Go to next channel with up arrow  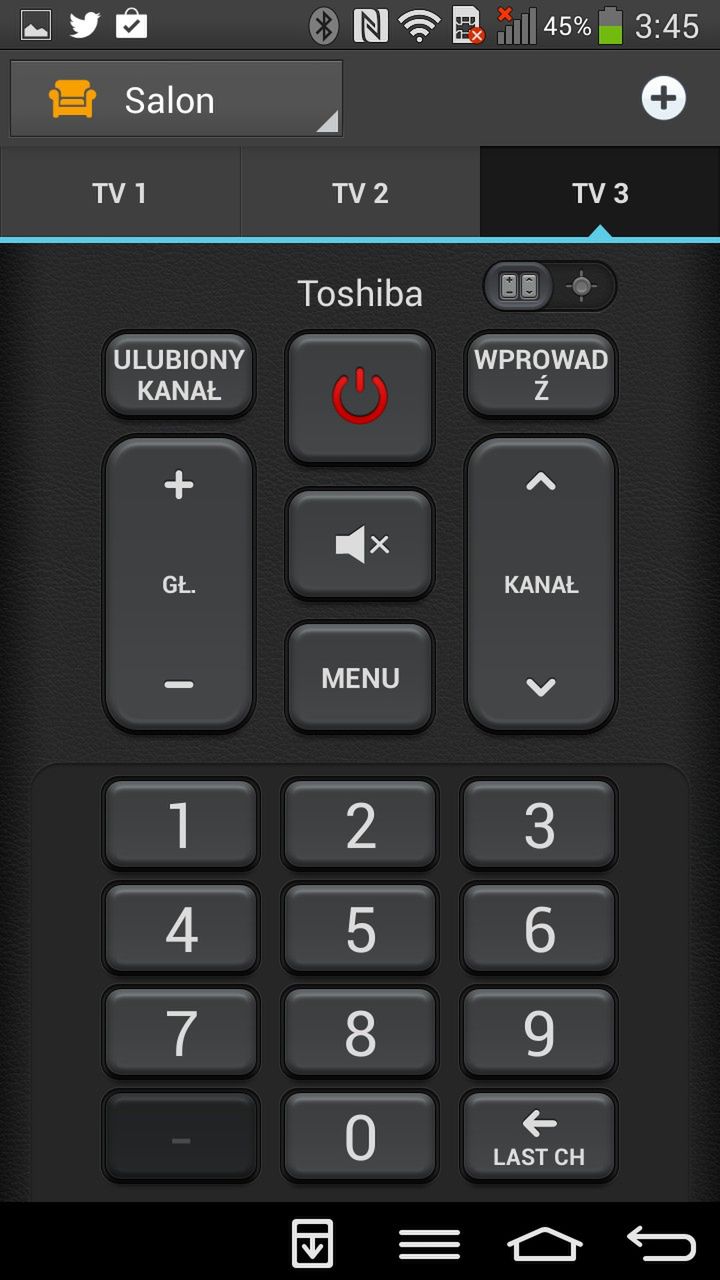(541, 484)
